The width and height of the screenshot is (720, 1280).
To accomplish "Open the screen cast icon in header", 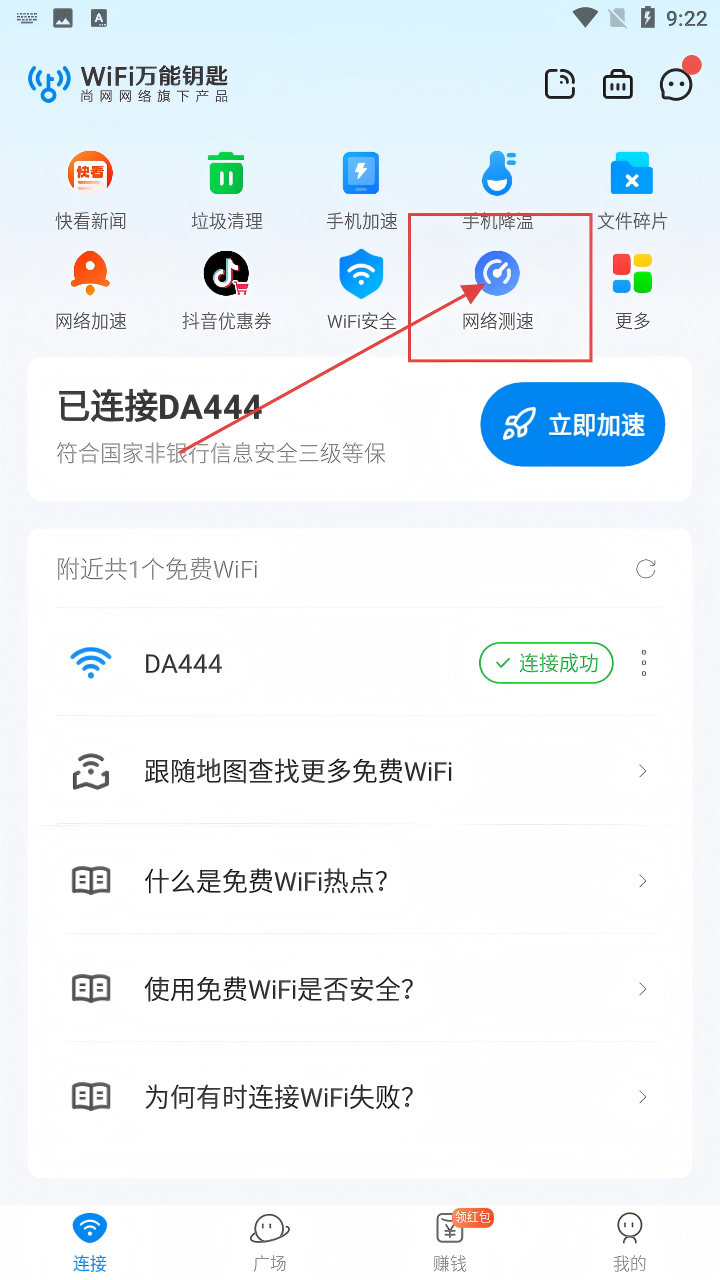I will 560,84.
